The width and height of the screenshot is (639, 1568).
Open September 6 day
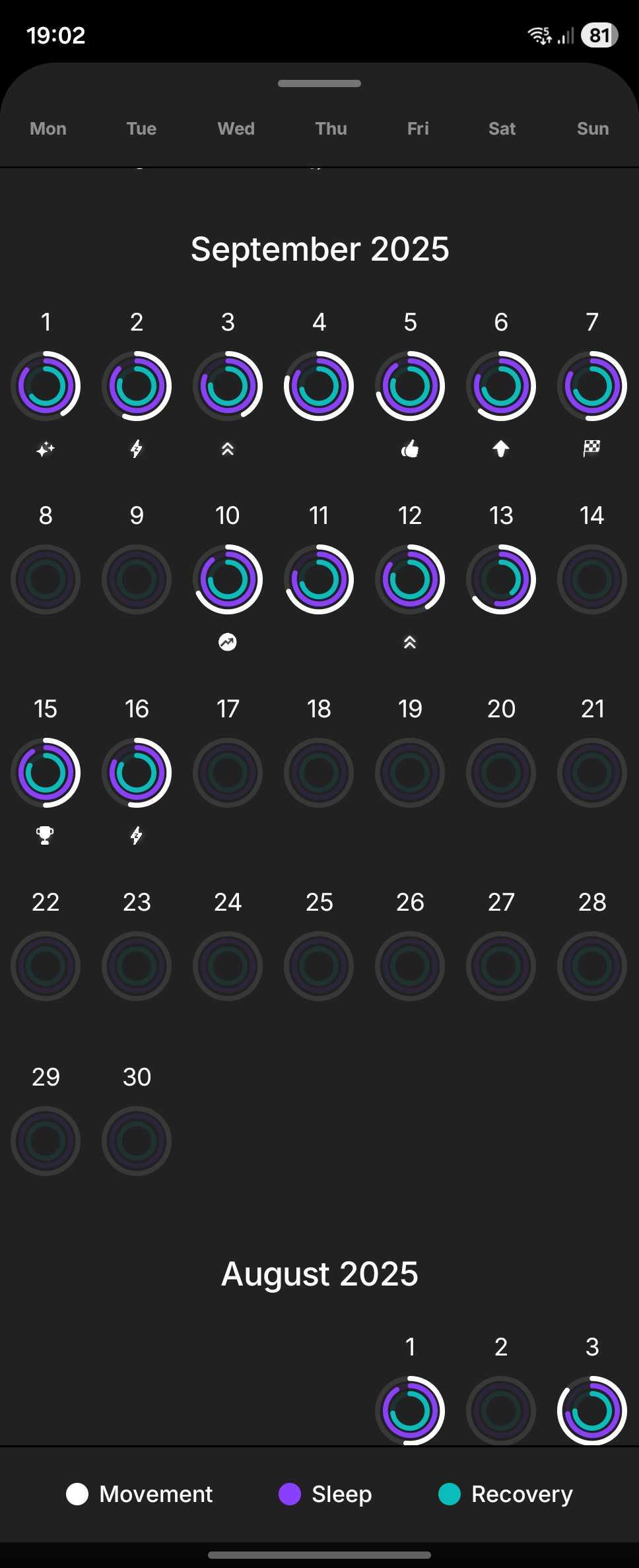point(501,386)
